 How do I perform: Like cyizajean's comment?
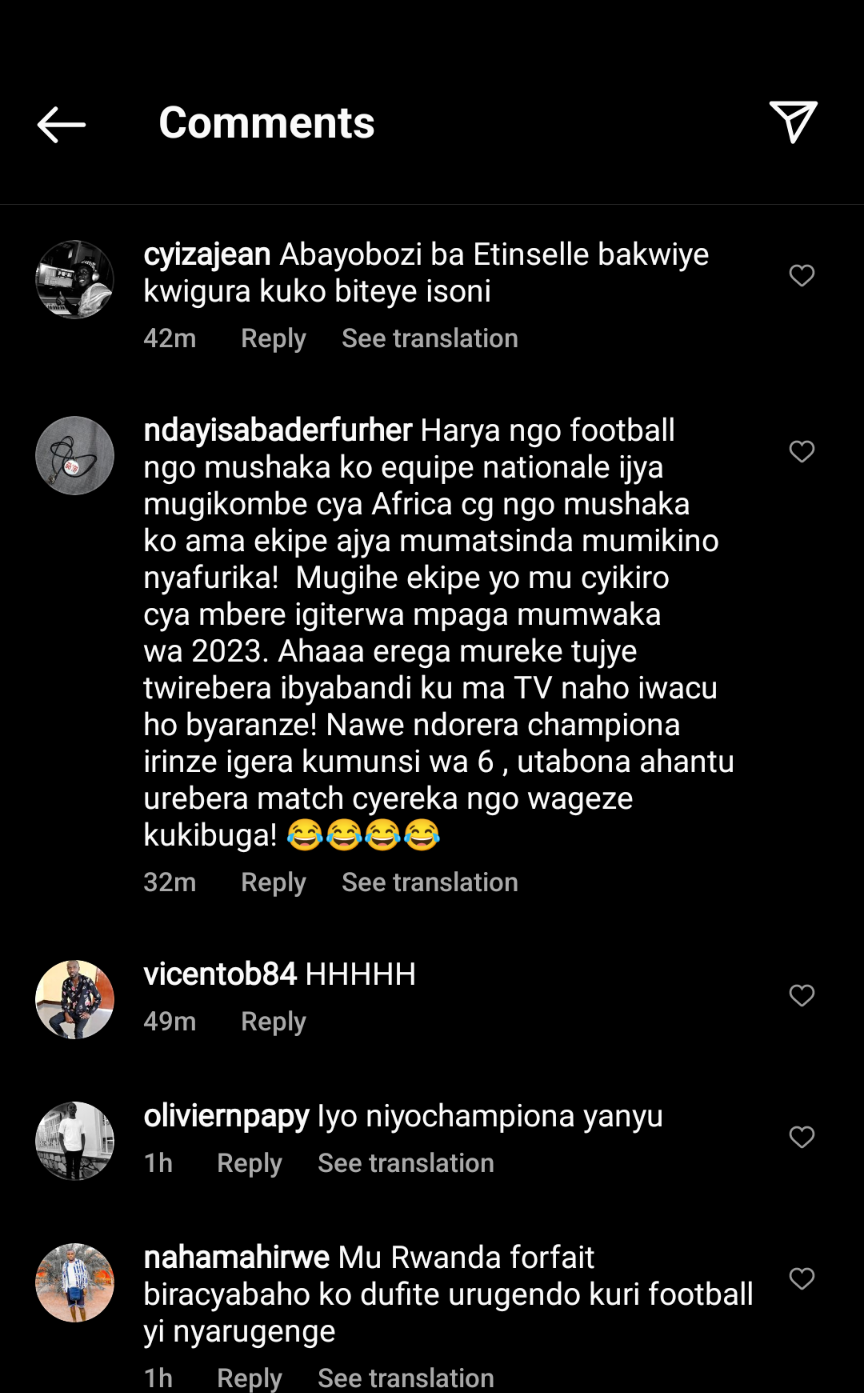click(802, 276)
